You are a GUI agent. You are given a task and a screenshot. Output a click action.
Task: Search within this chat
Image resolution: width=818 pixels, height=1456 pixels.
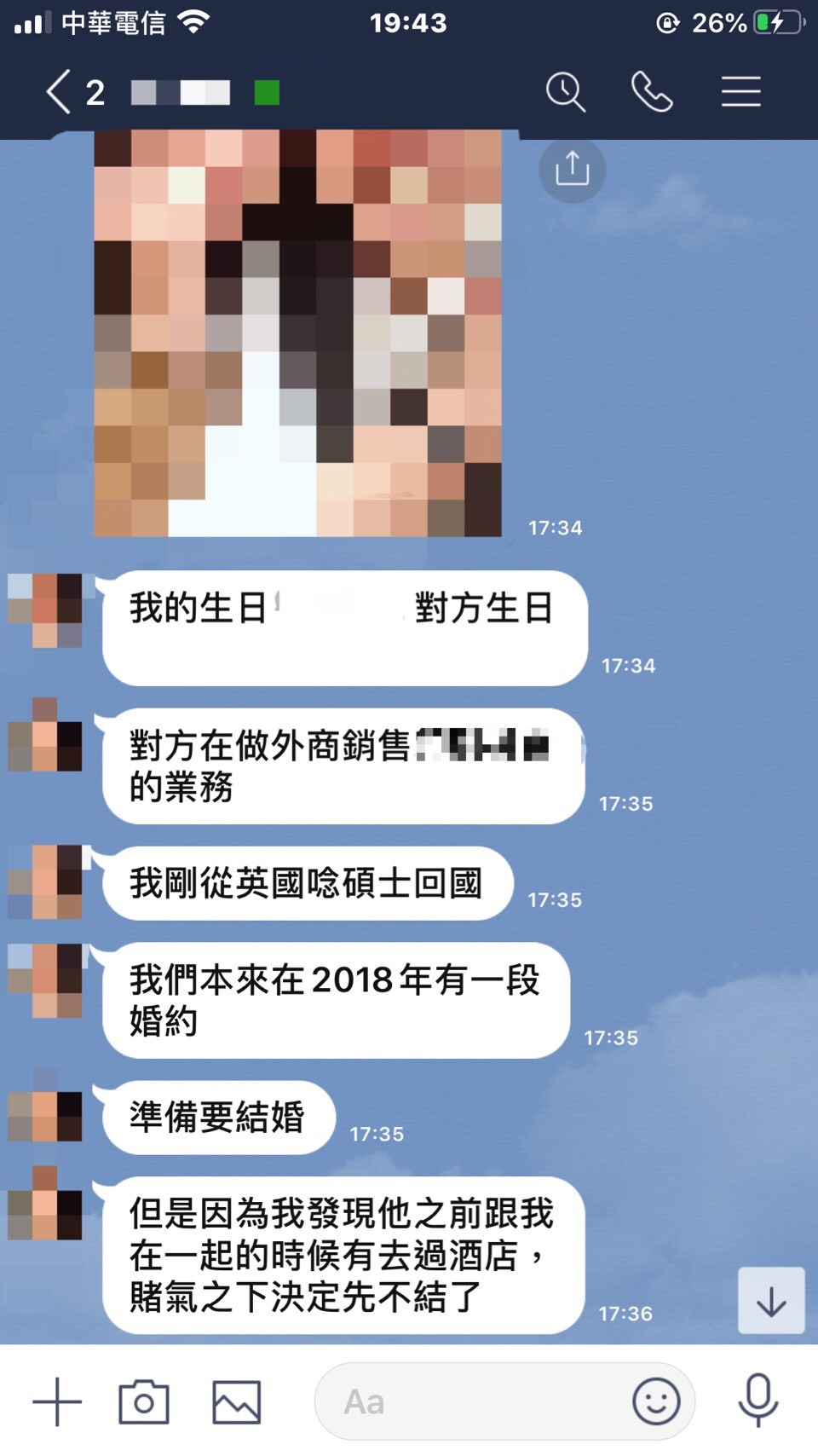566,92
